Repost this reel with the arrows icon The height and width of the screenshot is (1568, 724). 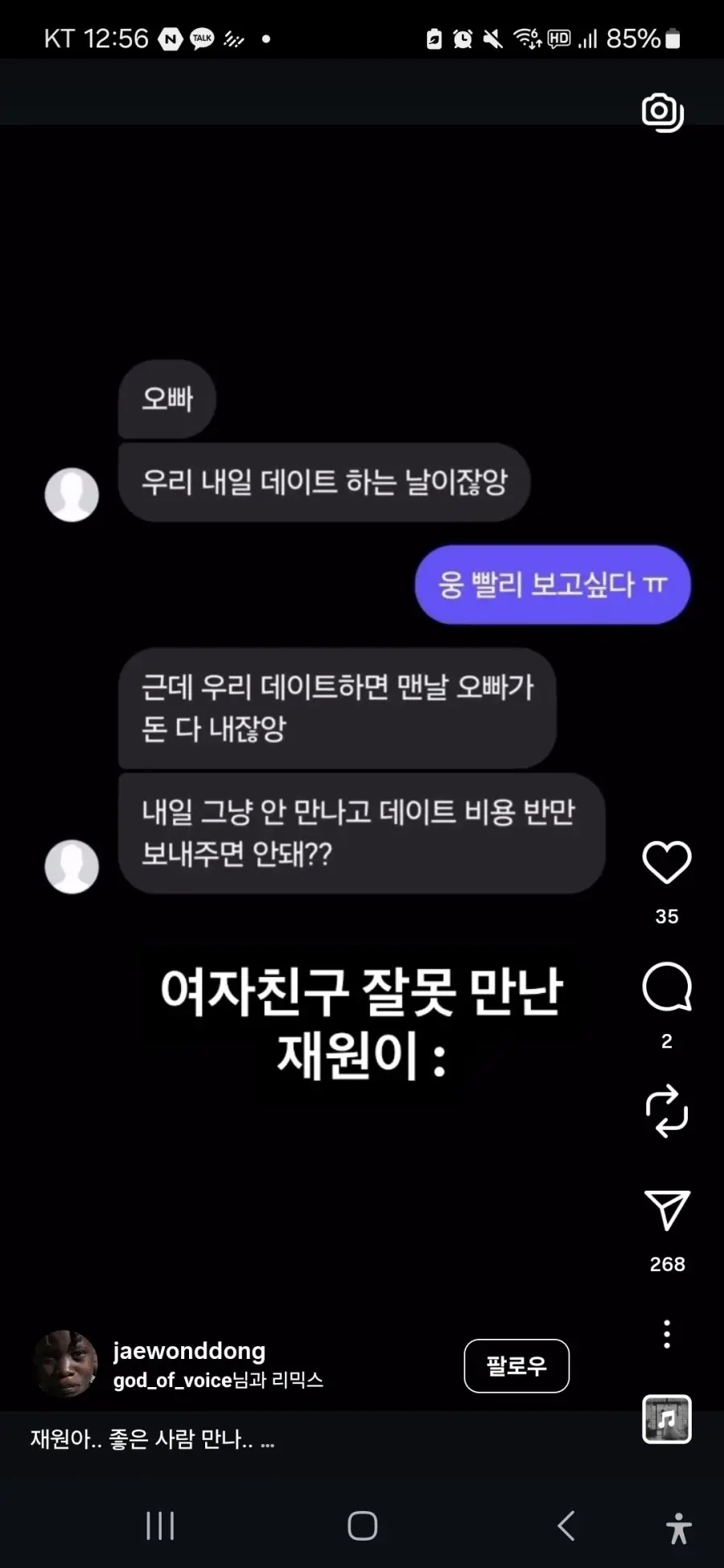[666, 1111]
